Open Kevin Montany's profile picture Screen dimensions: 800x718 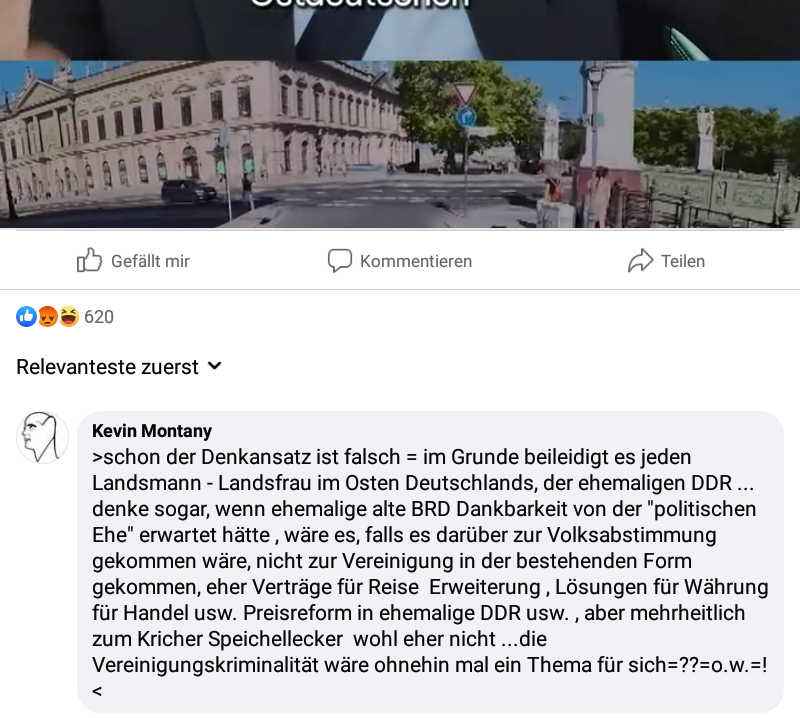[x=42, y=437]
